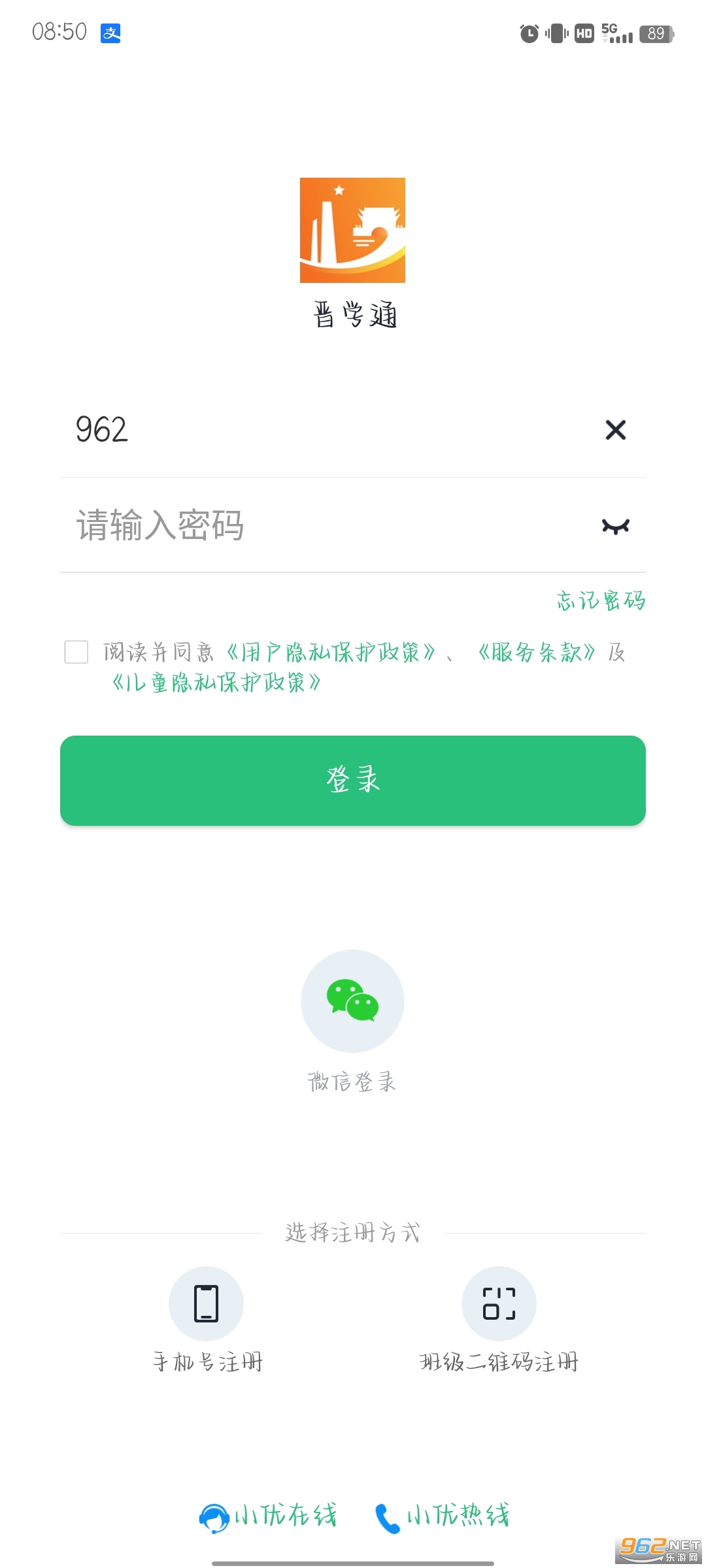Tap the green 登录 button
This screenshot has width=706, height=1568.
tap(353, 780)
